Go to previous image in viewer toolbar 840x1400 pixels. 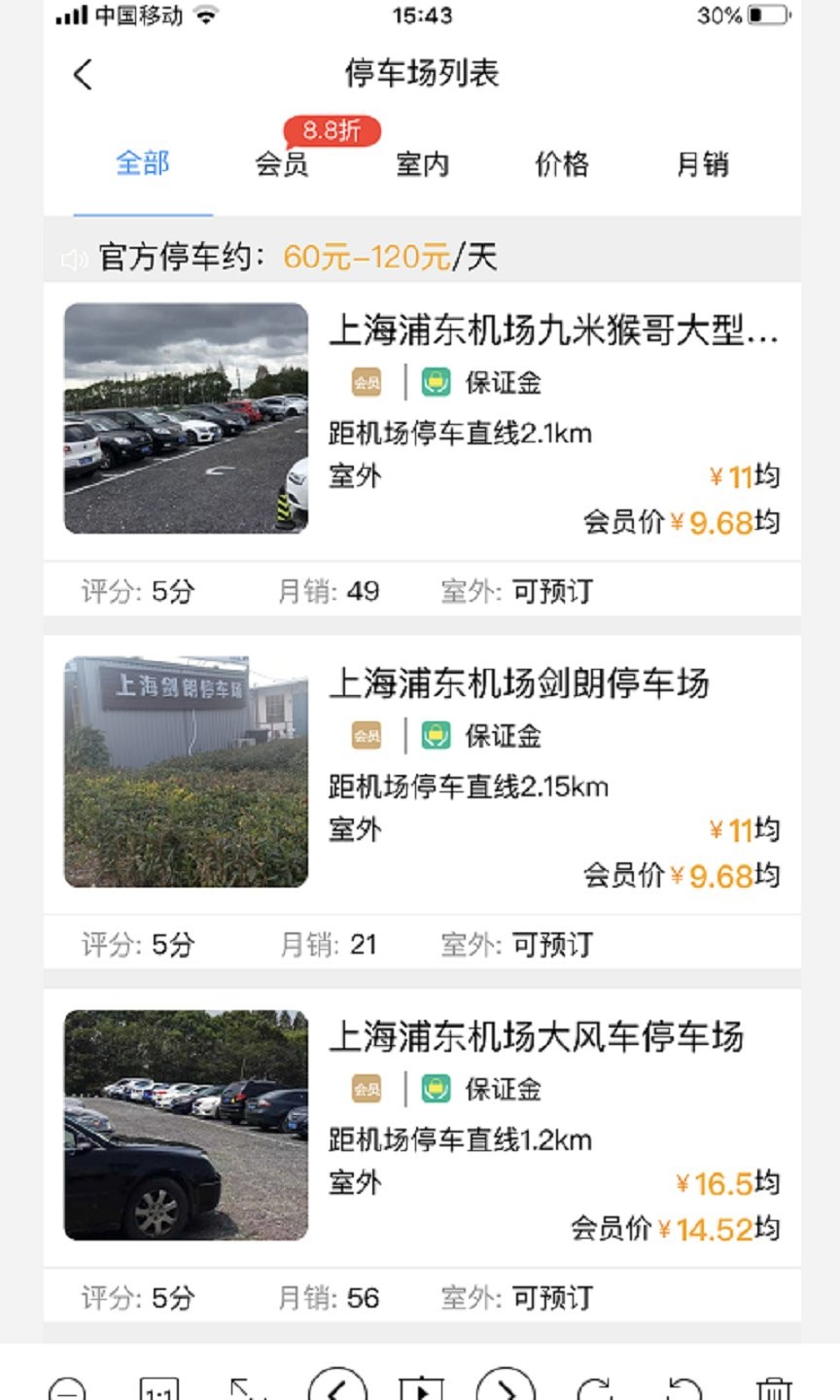click(x=337, y=1385)
